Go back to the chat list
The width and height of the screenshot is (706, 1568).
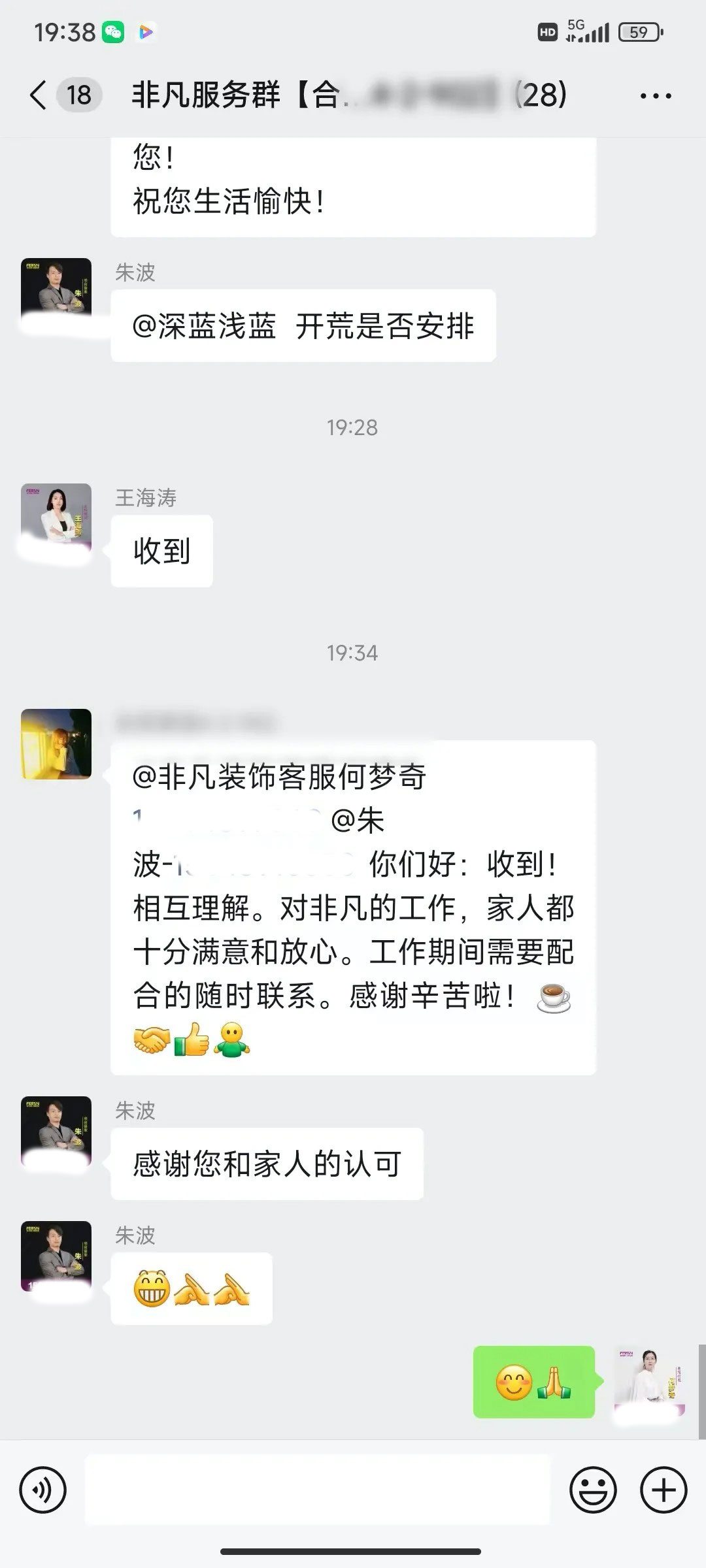pos(39,95)
